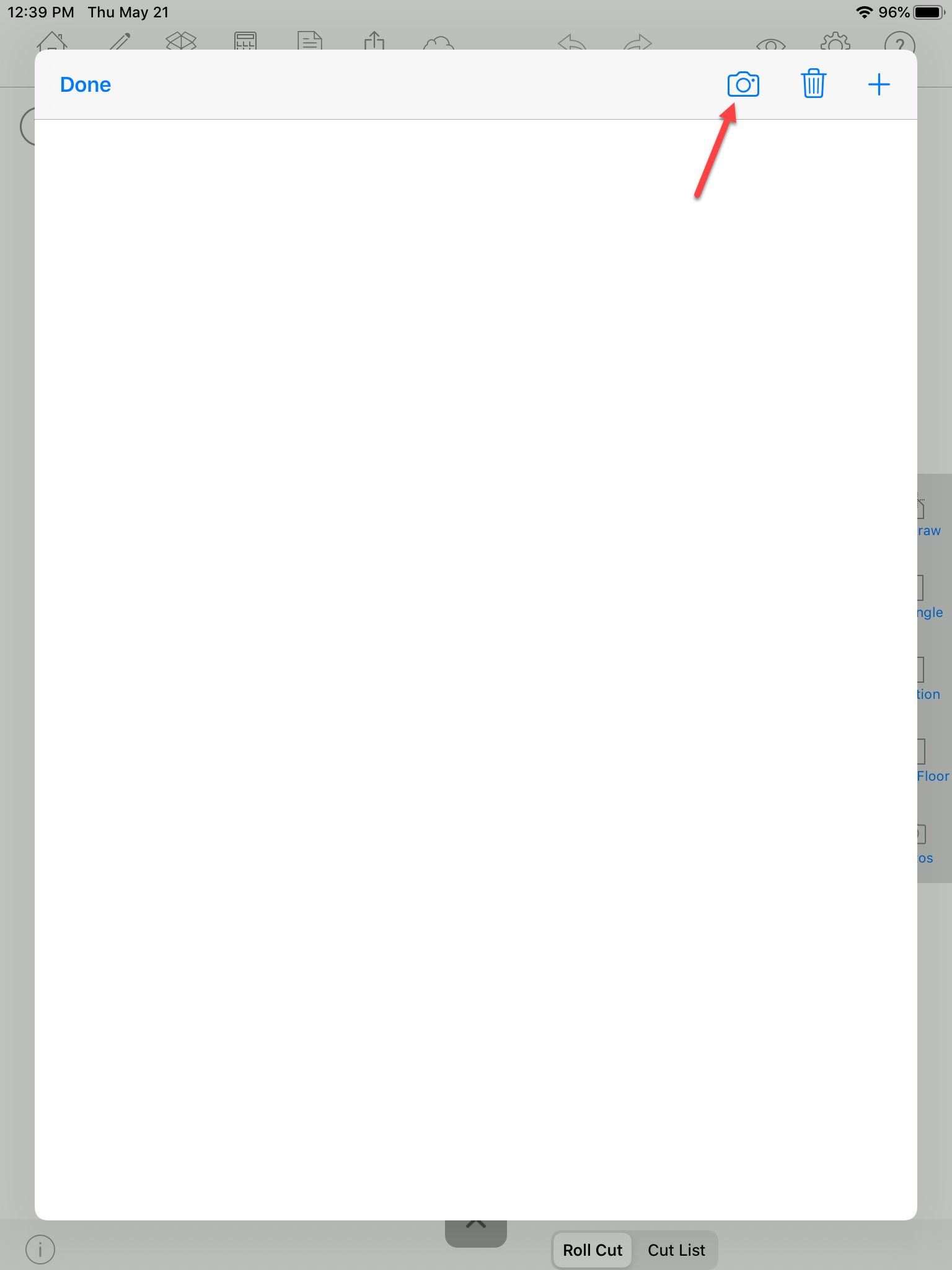Viewport: 952px width, 1270px height.
Task: Add a new item with plus icon
Action: point(878,85)
